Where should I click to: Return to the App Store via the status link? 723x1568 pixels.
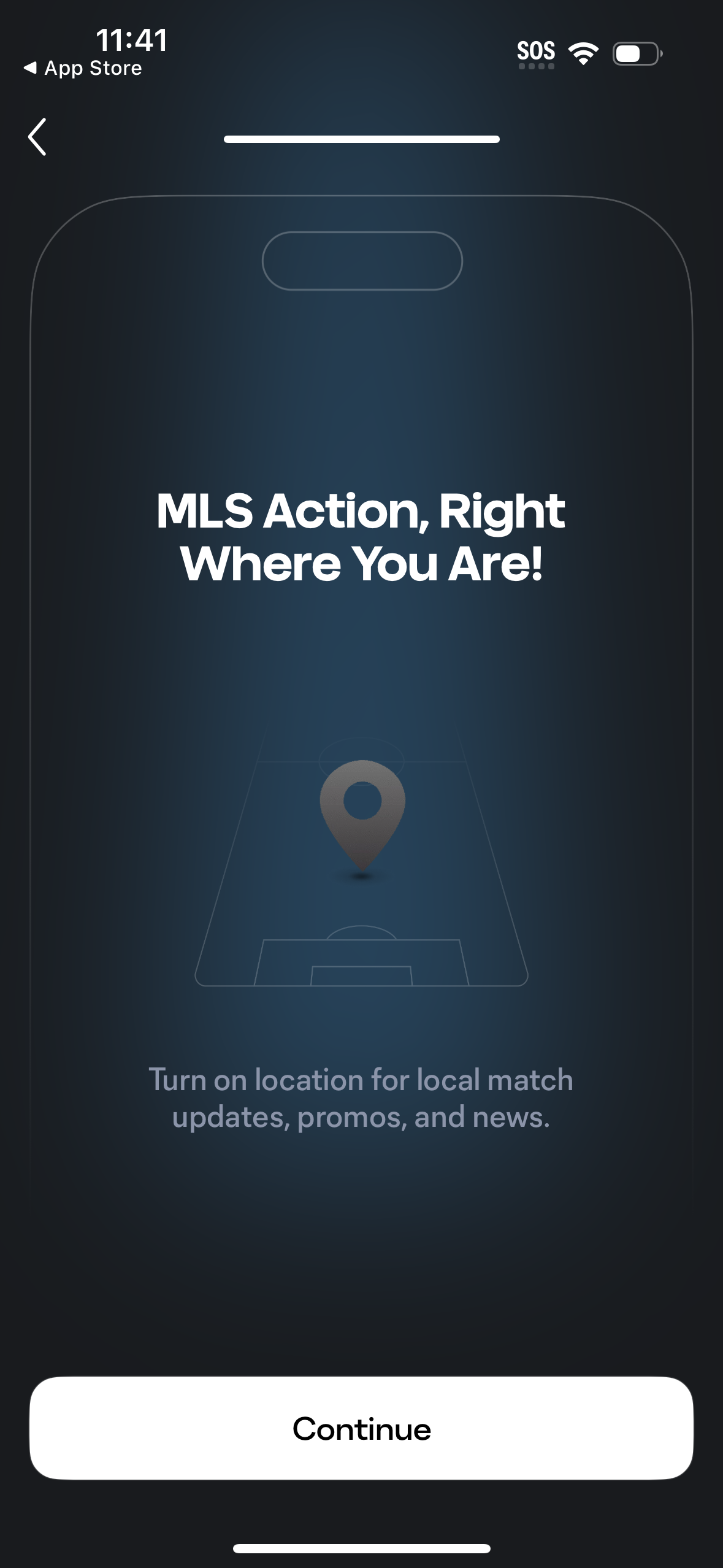click(x=83, y=68)
